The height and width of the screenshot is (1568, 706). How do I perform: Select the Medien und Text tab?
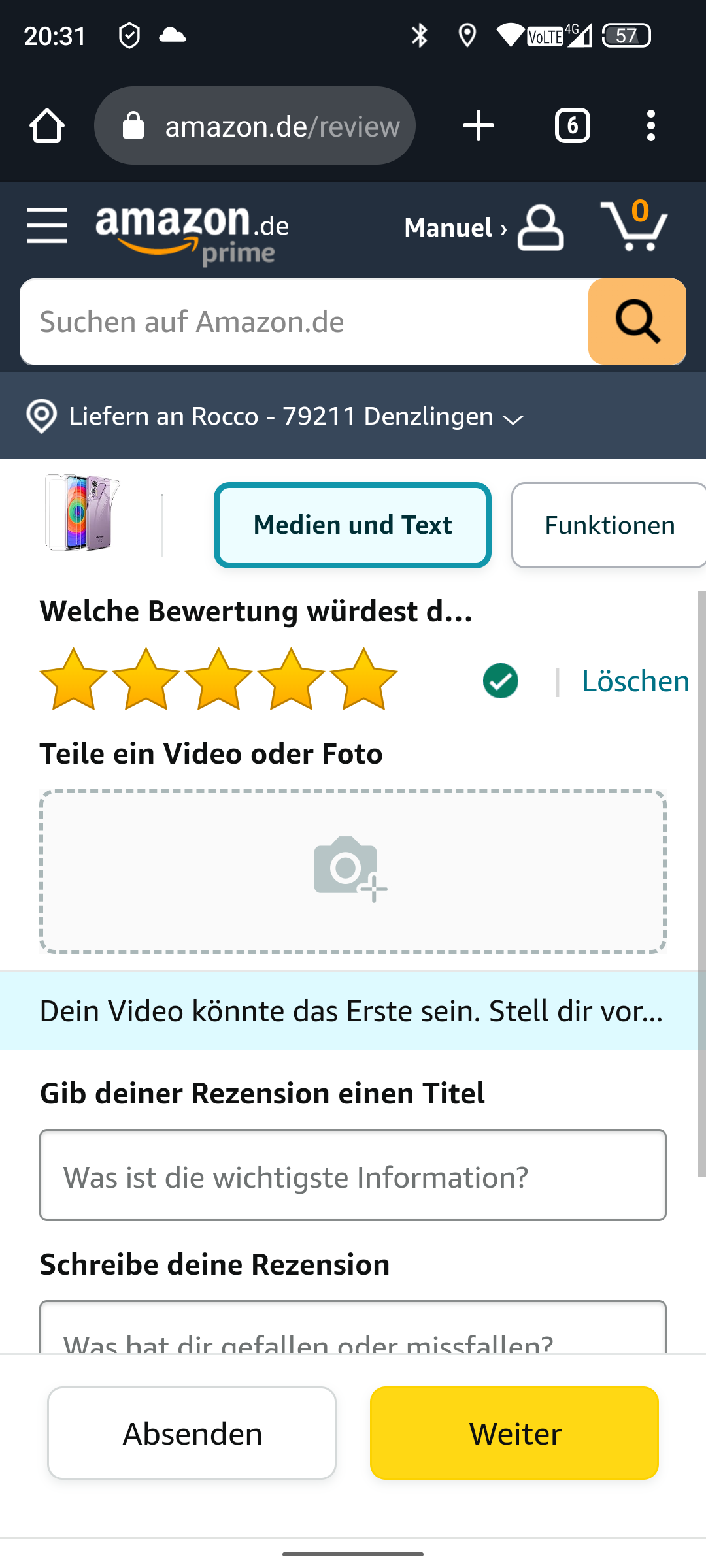352,525
